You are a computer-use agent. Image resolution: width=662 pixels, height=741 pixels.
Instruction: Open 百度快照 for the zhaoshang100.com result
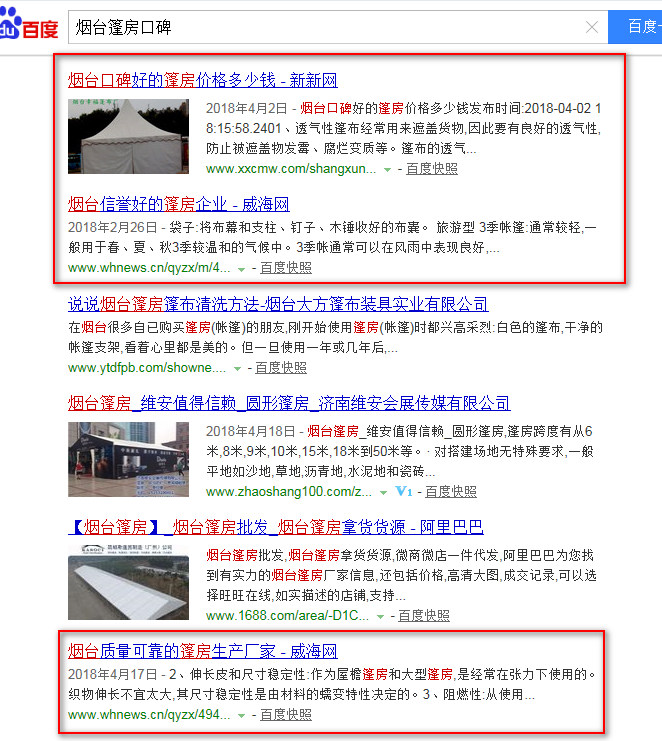click(451, 492)
